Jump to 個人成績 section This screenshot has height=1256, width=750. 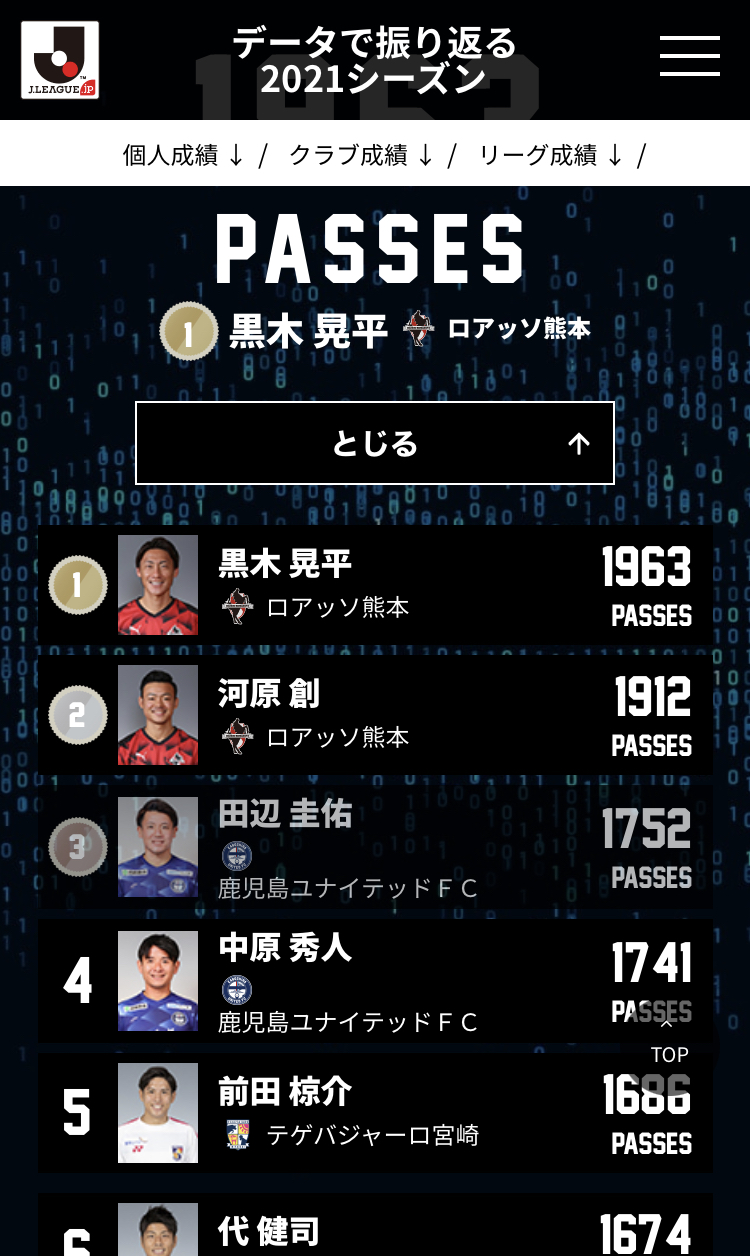click(183, 155)
